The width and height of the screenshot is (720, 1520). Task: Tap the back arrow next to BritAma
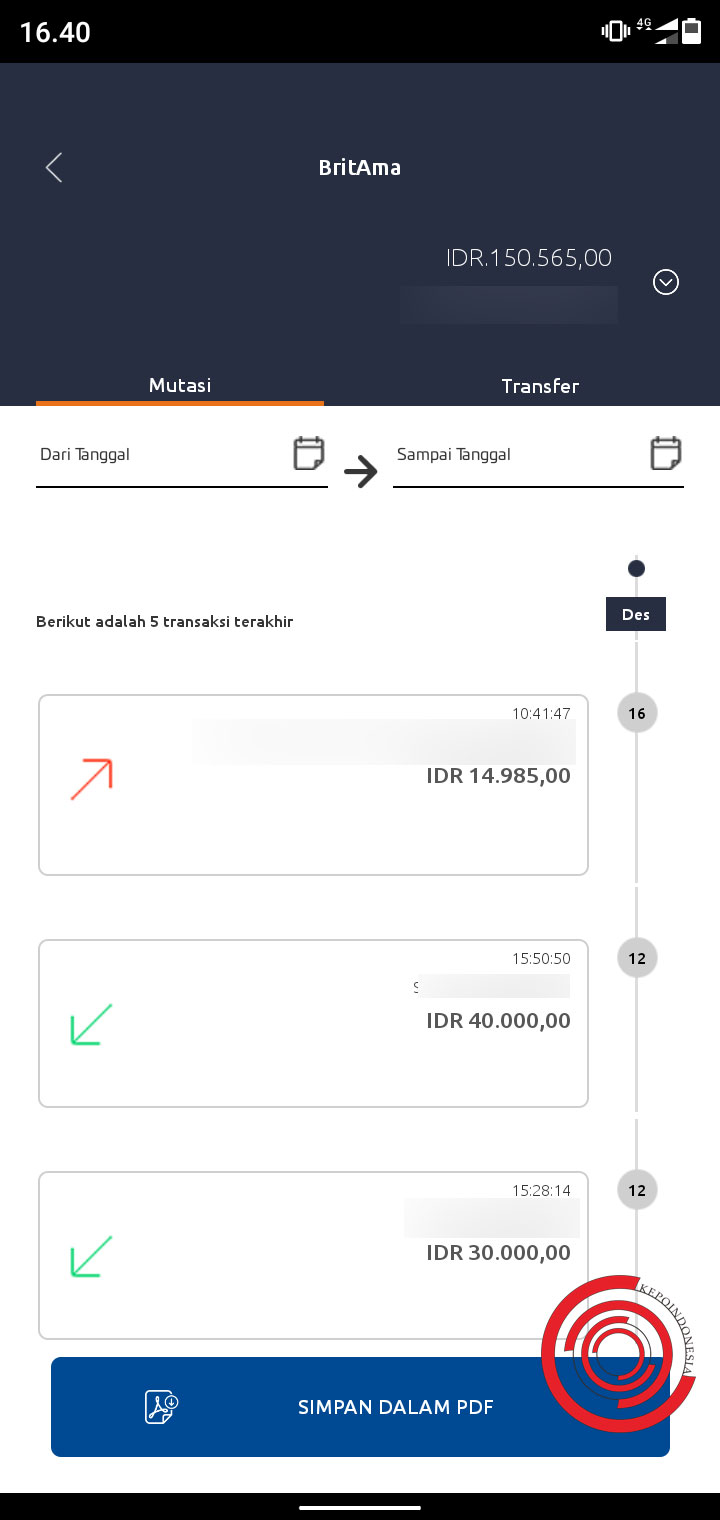point(54,167)
